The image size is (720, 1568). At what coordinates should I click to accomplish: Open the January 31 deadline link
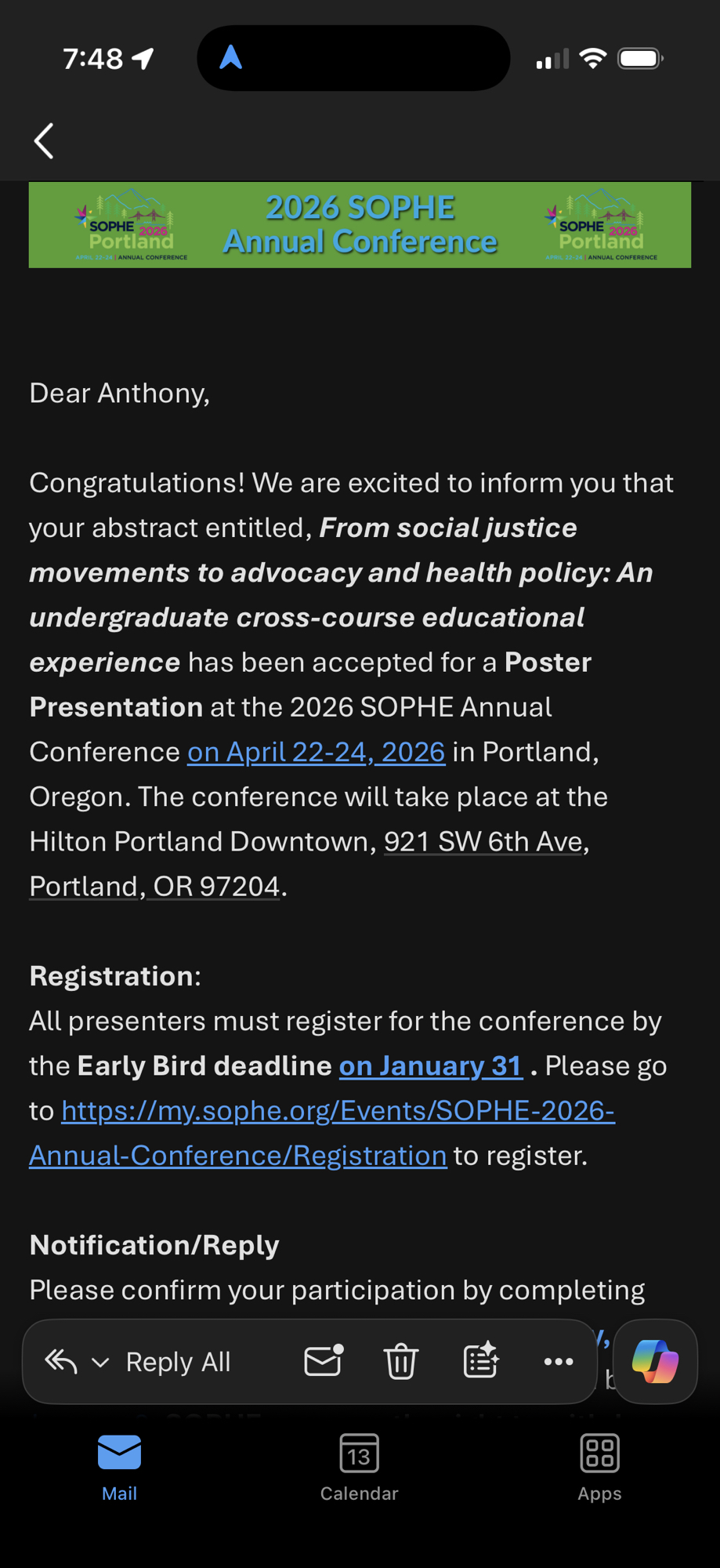430,1066
